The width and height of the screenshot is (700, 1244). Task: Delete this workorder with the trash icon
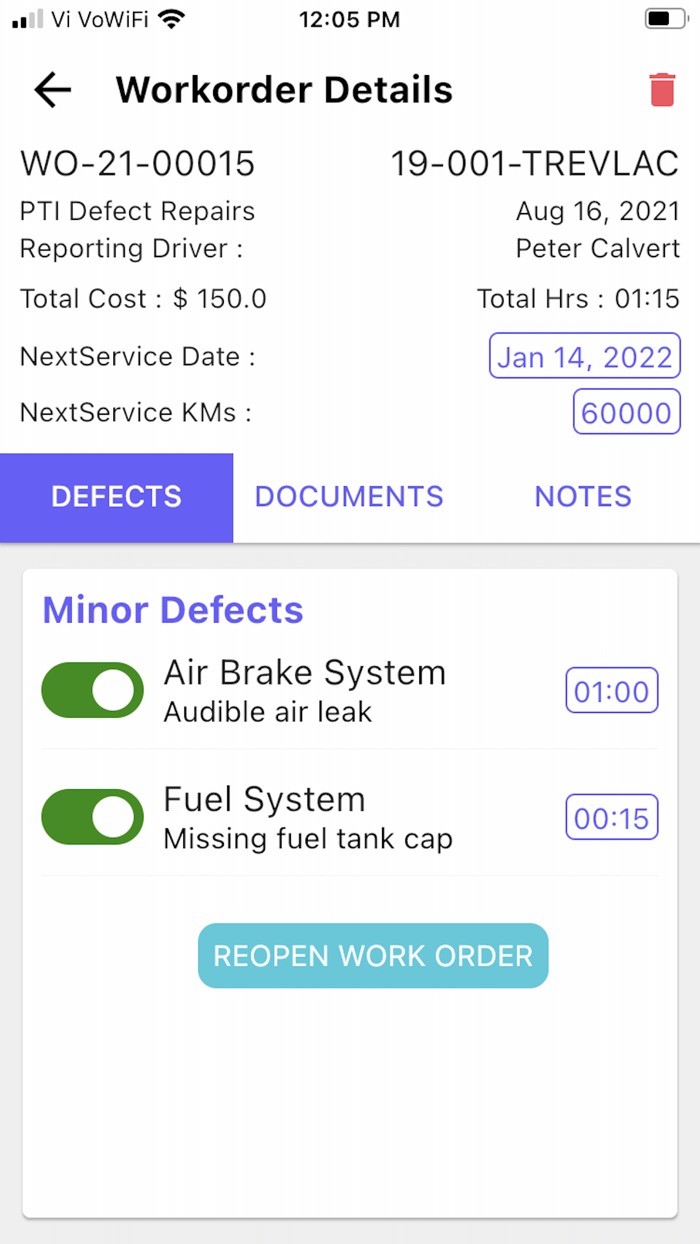point(662,90)
